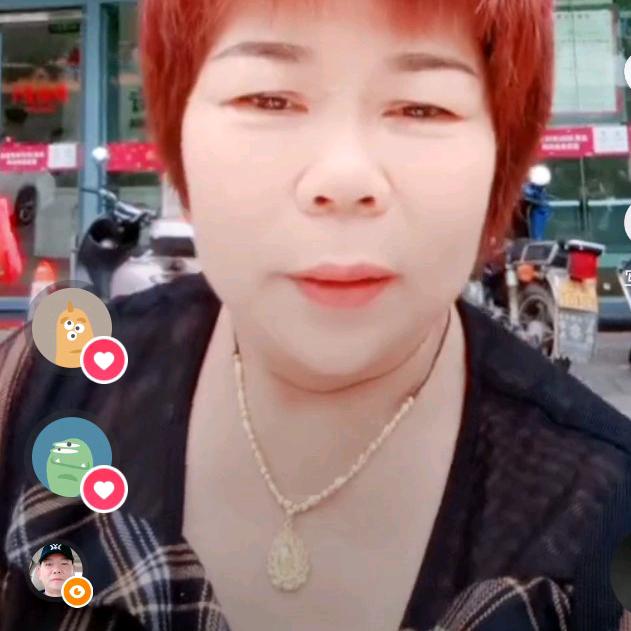
Task: Open profile of man wearing black cap
Action: [x=56, y=570]
